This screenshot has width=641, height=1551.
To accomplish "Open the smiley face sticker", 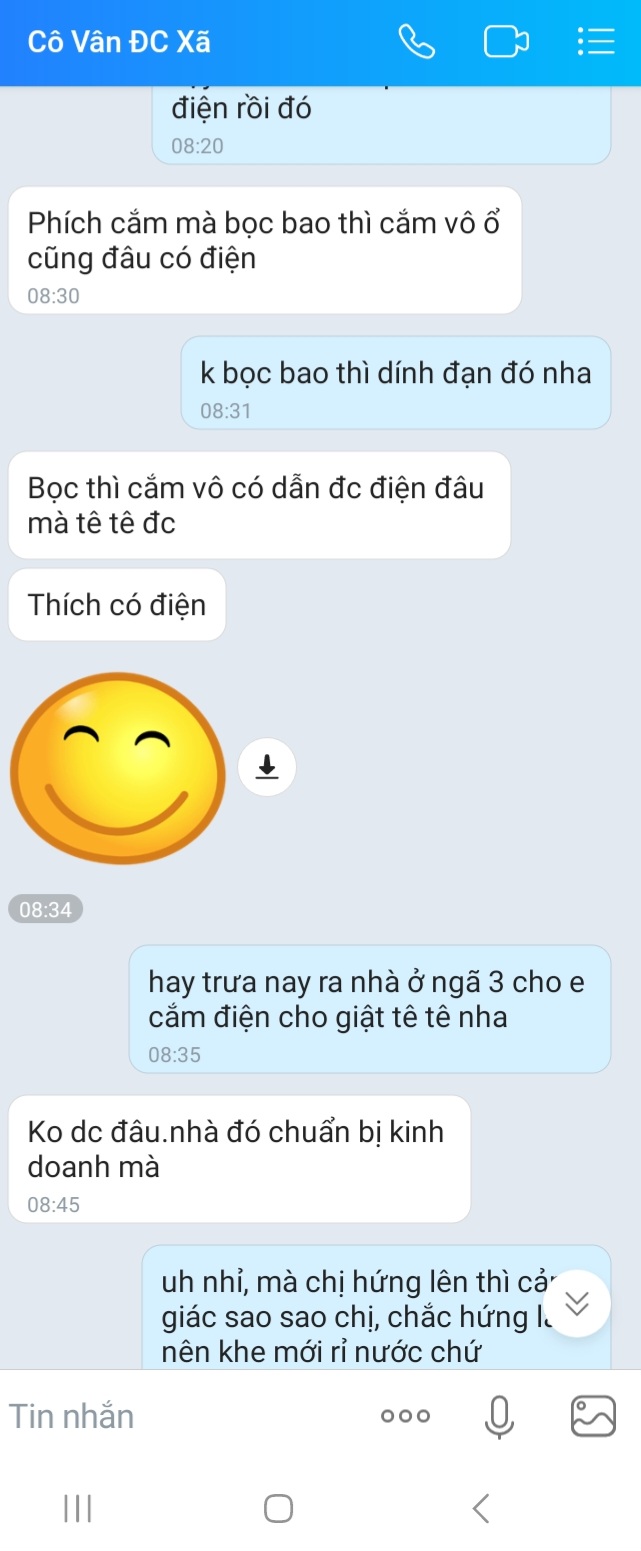I will [118, 768].
